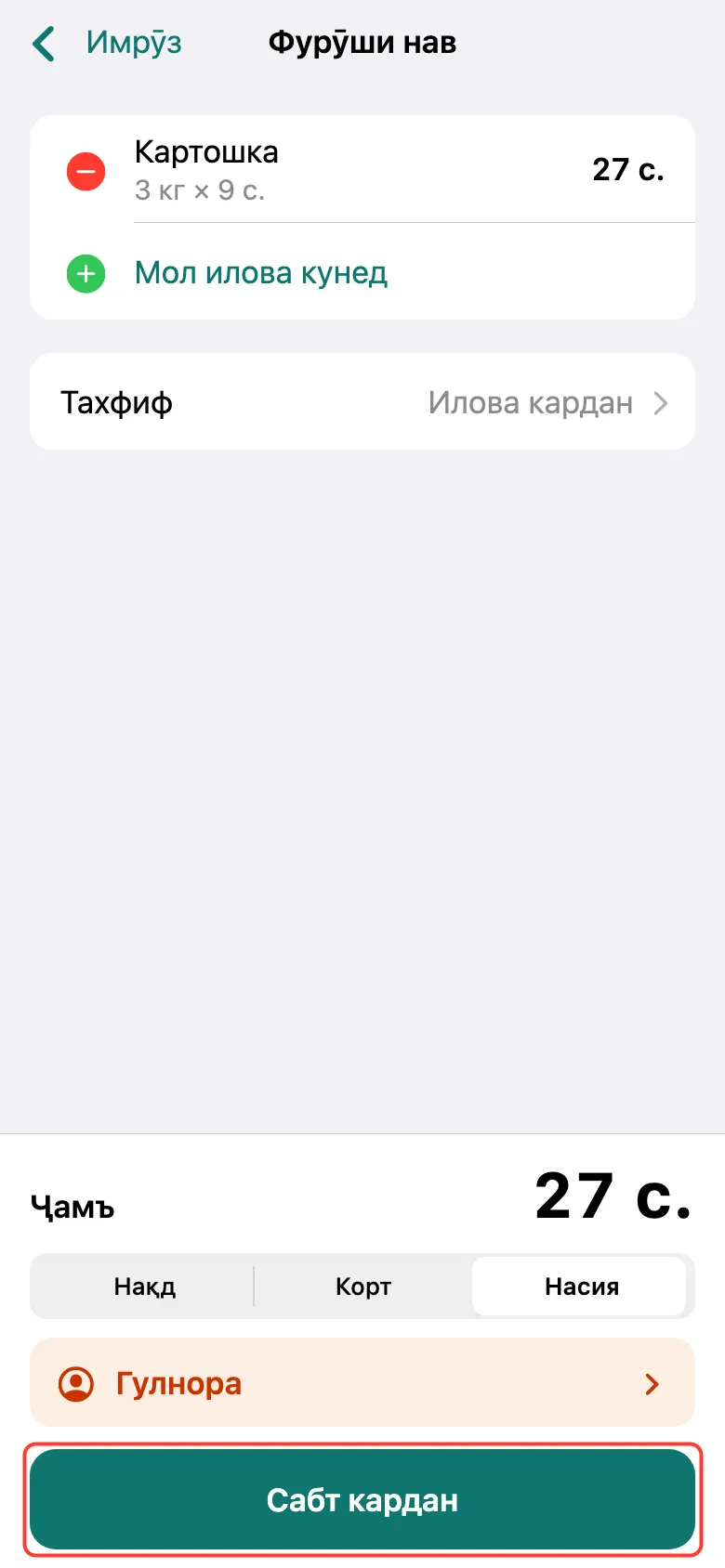Choose the Насия payment option
This screenshot has height=1568, width=725.
pos(581,1287)
